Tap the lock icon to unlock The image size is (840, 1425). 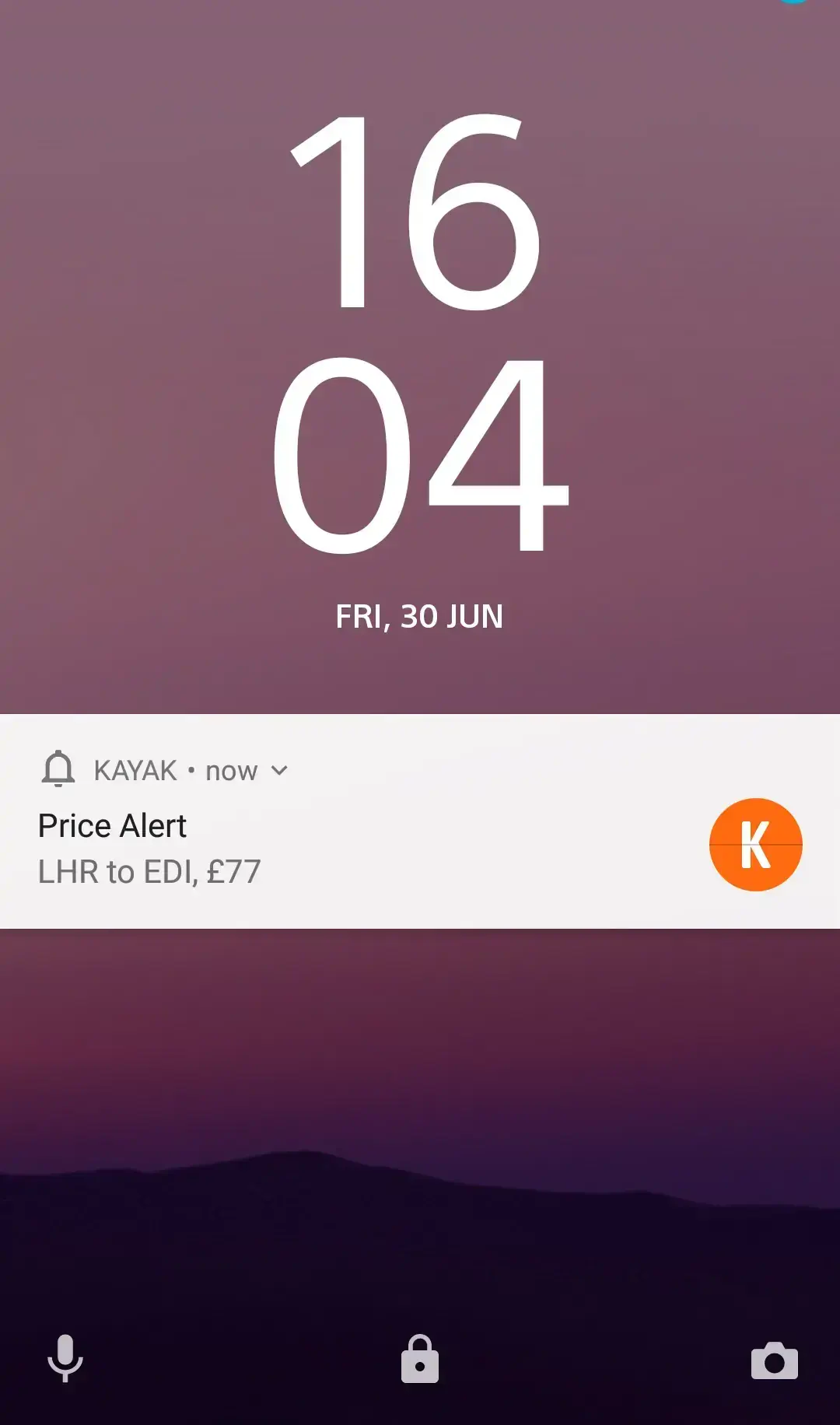pos(420,1360)
